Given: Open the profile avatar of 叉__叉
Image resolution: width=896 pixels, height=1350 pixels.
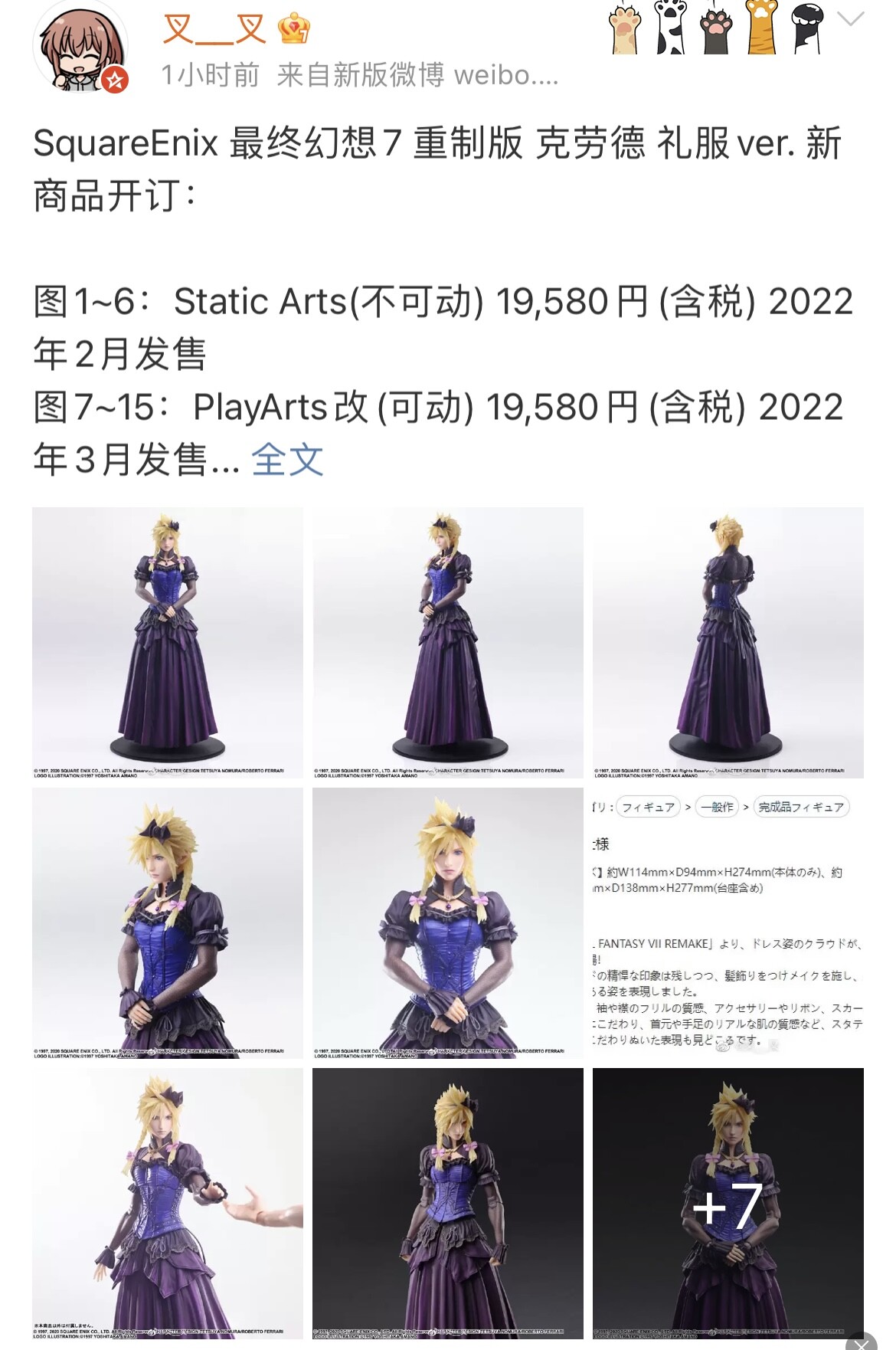Looking at the screenshot, I should (80, 48).
